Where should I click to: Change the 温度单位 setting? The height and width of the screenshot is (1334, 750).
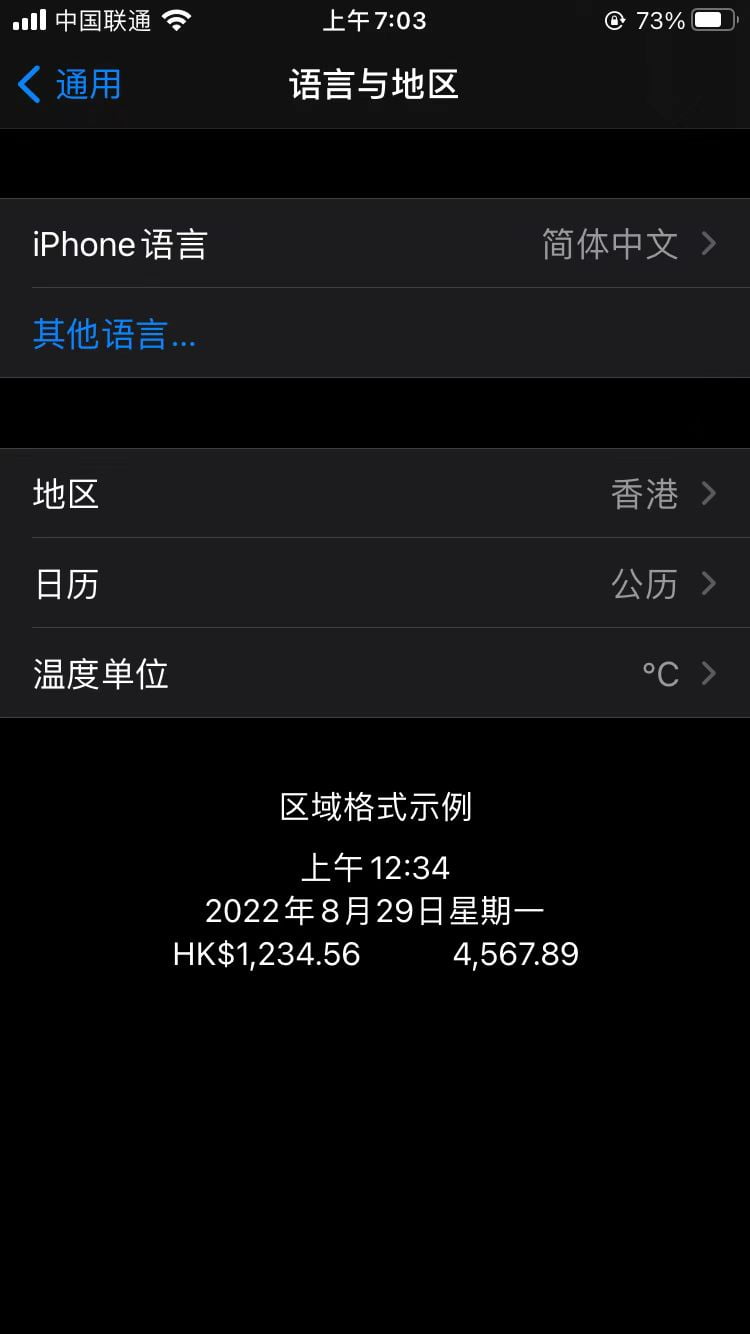(x=375, y=673)
